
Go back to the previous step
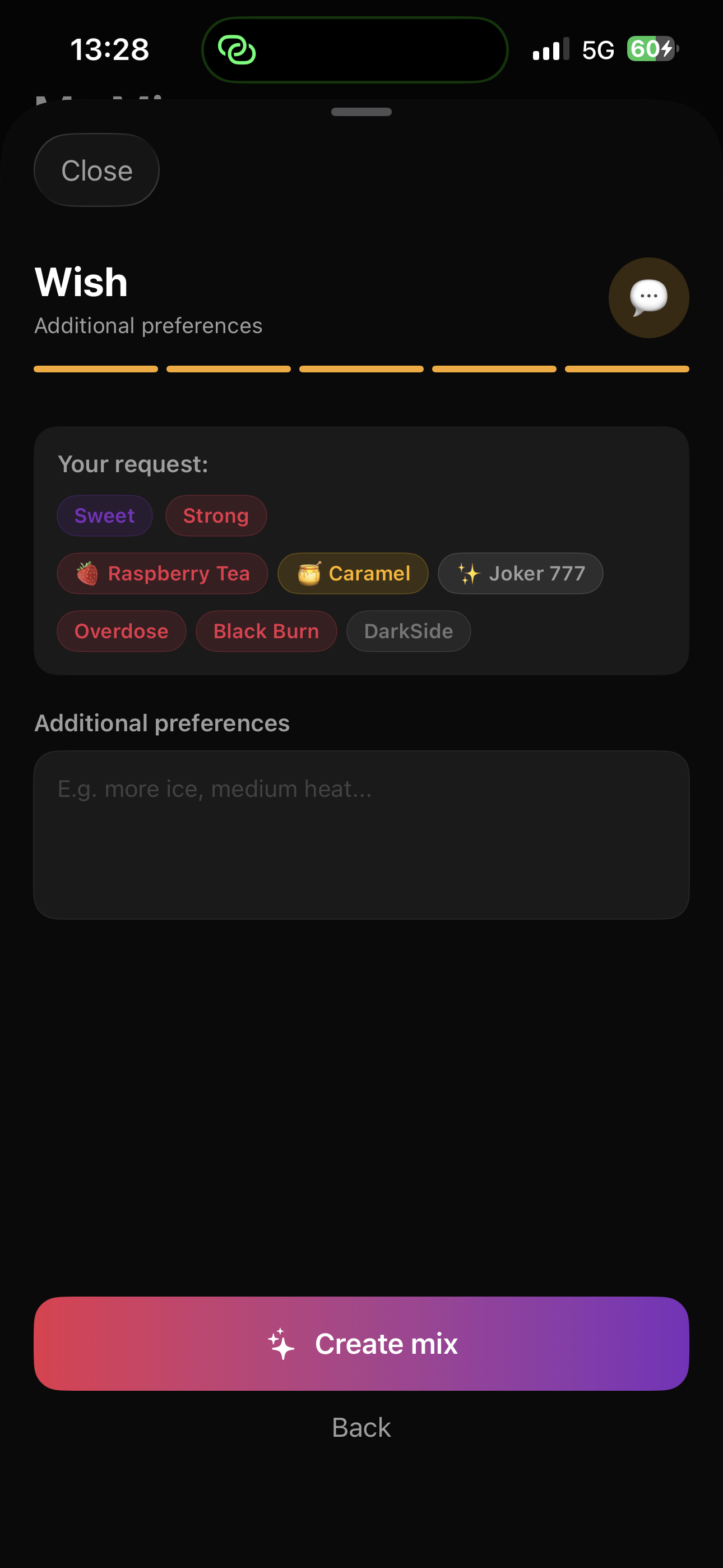(x=361, y=1427)
